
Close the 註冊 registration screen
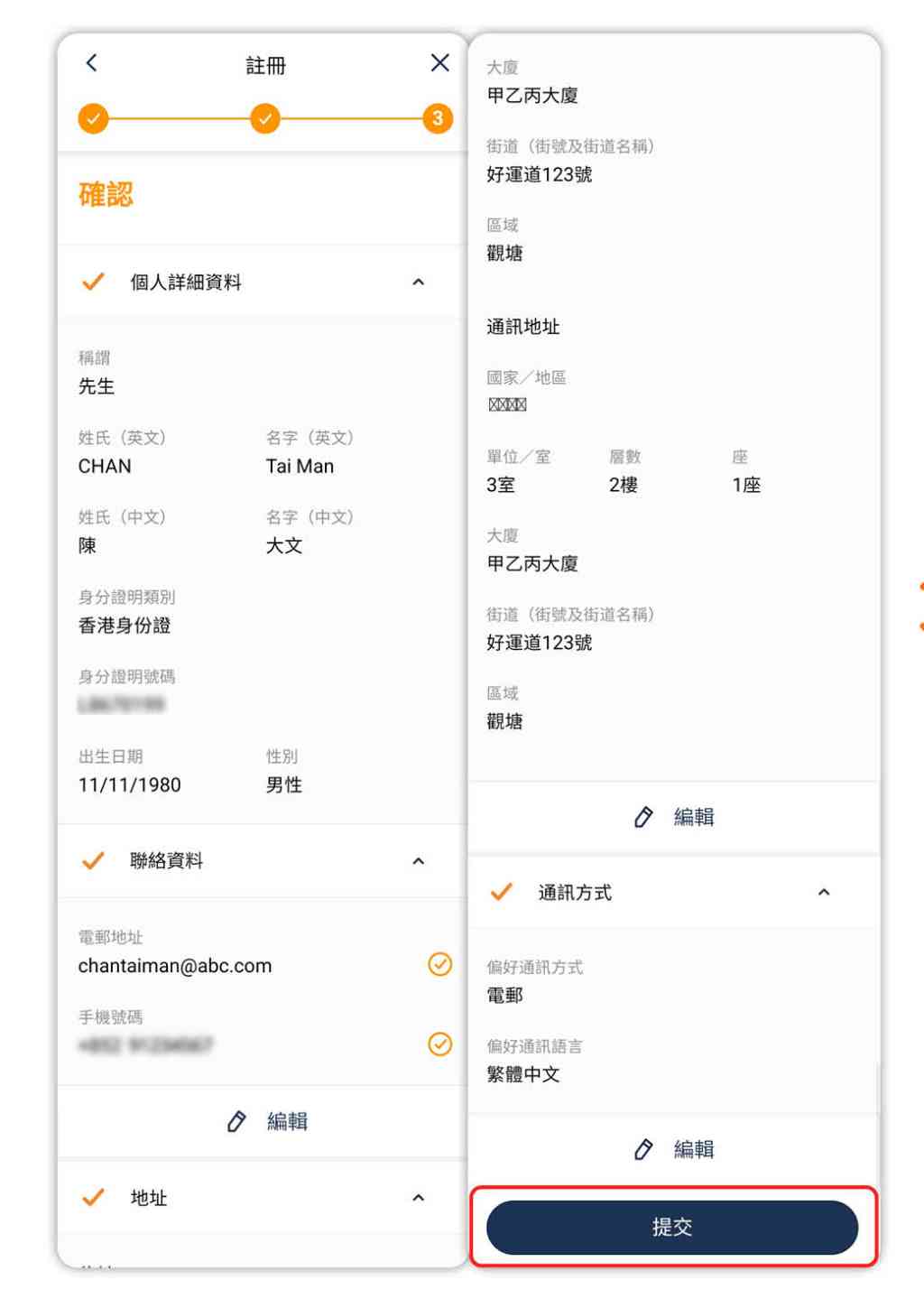tap(439, 62)
